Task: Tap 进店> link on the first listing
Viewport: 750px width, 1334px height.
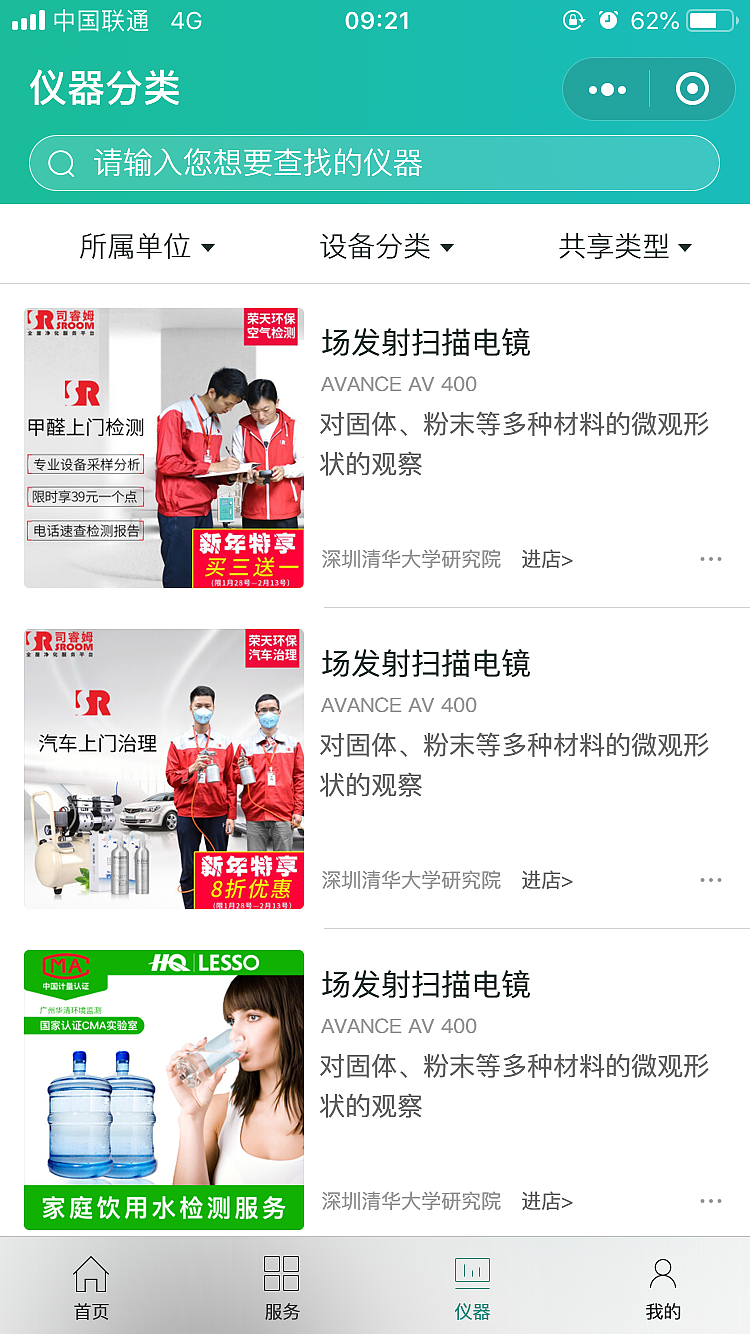Action: click(546, 560)
